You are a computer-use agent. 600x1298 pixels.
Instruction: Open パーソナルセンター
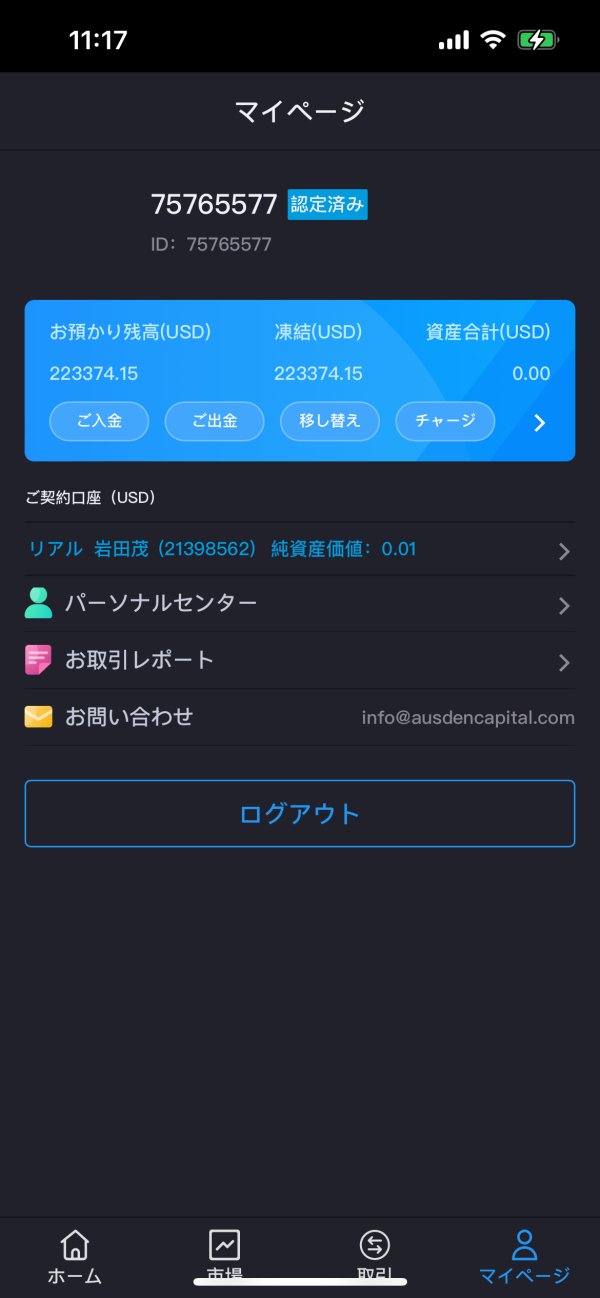click(x=300, y=604)
